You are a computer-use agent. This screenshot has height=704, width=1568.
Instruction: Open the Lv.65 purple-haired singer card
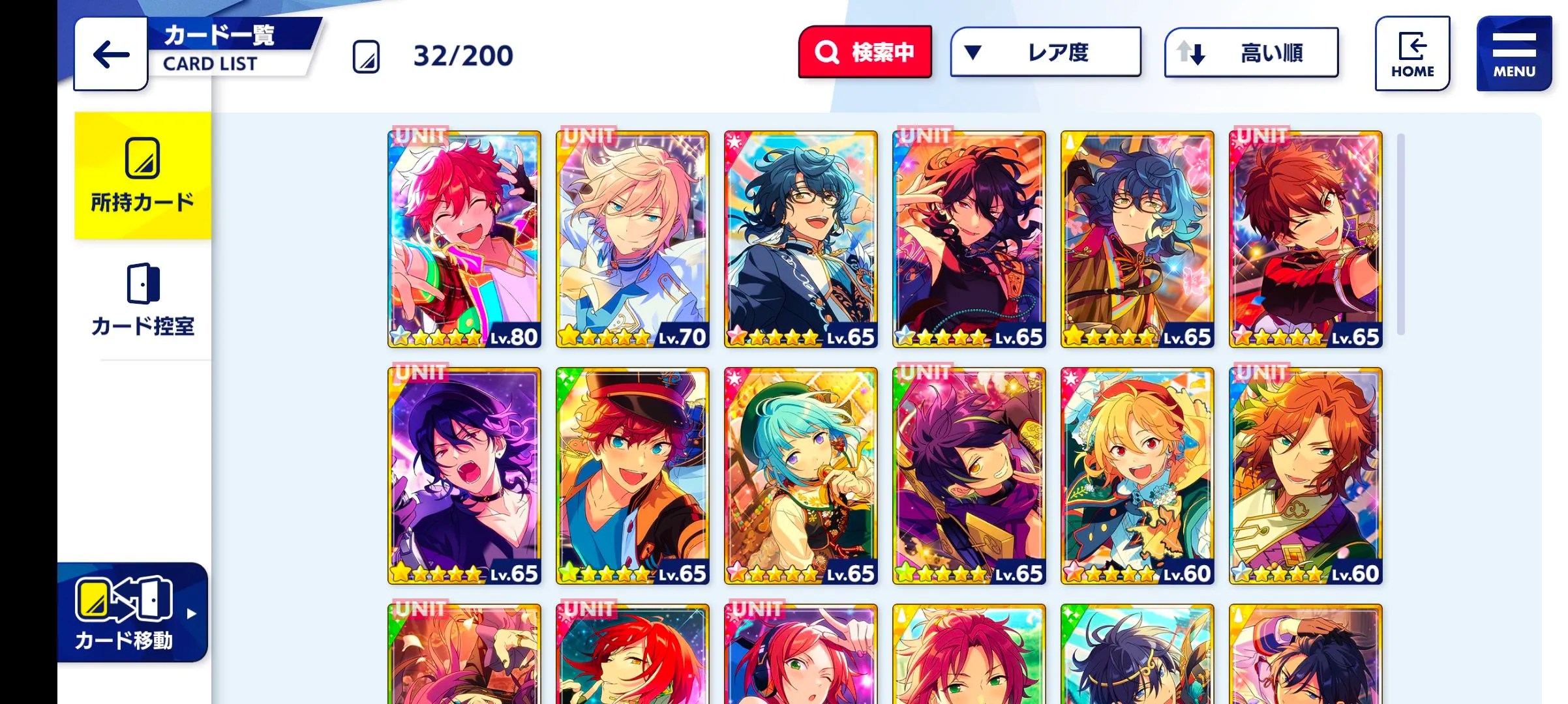tap(464, 476)
